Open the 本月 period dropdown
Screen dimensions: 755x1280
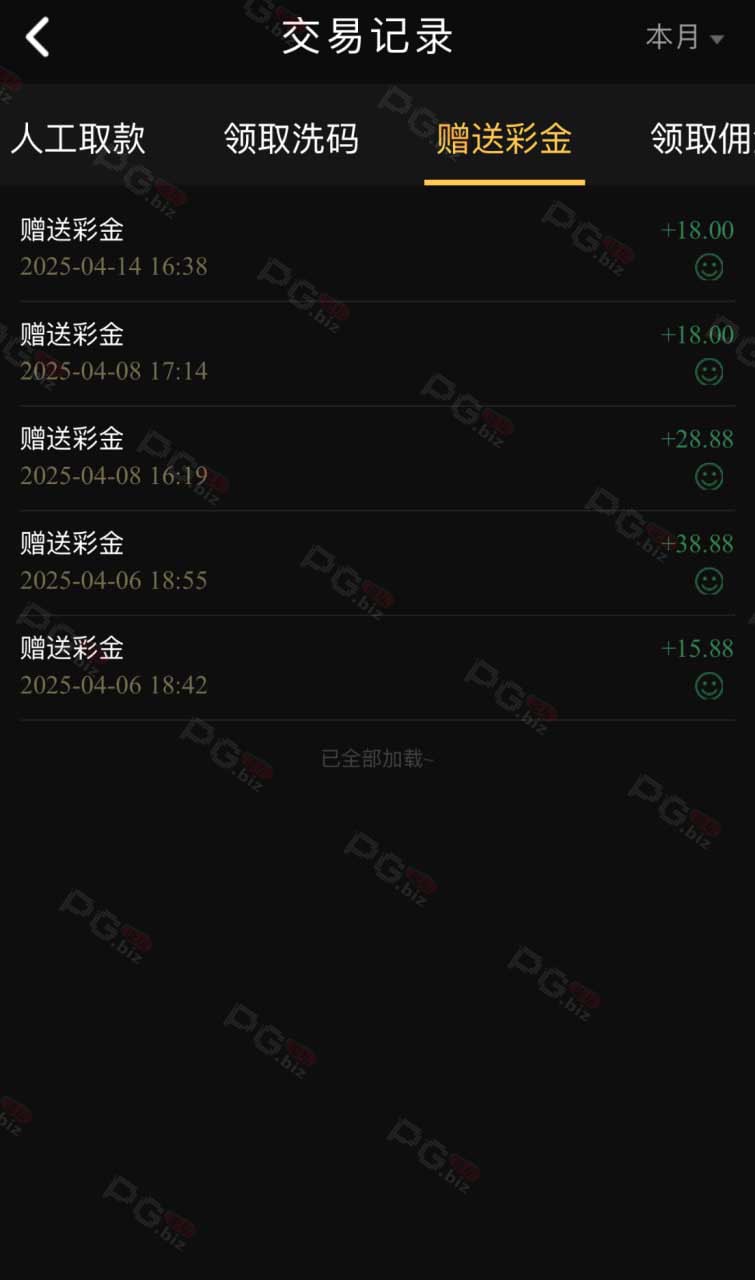pyautogui.click(x=685, y=38)
